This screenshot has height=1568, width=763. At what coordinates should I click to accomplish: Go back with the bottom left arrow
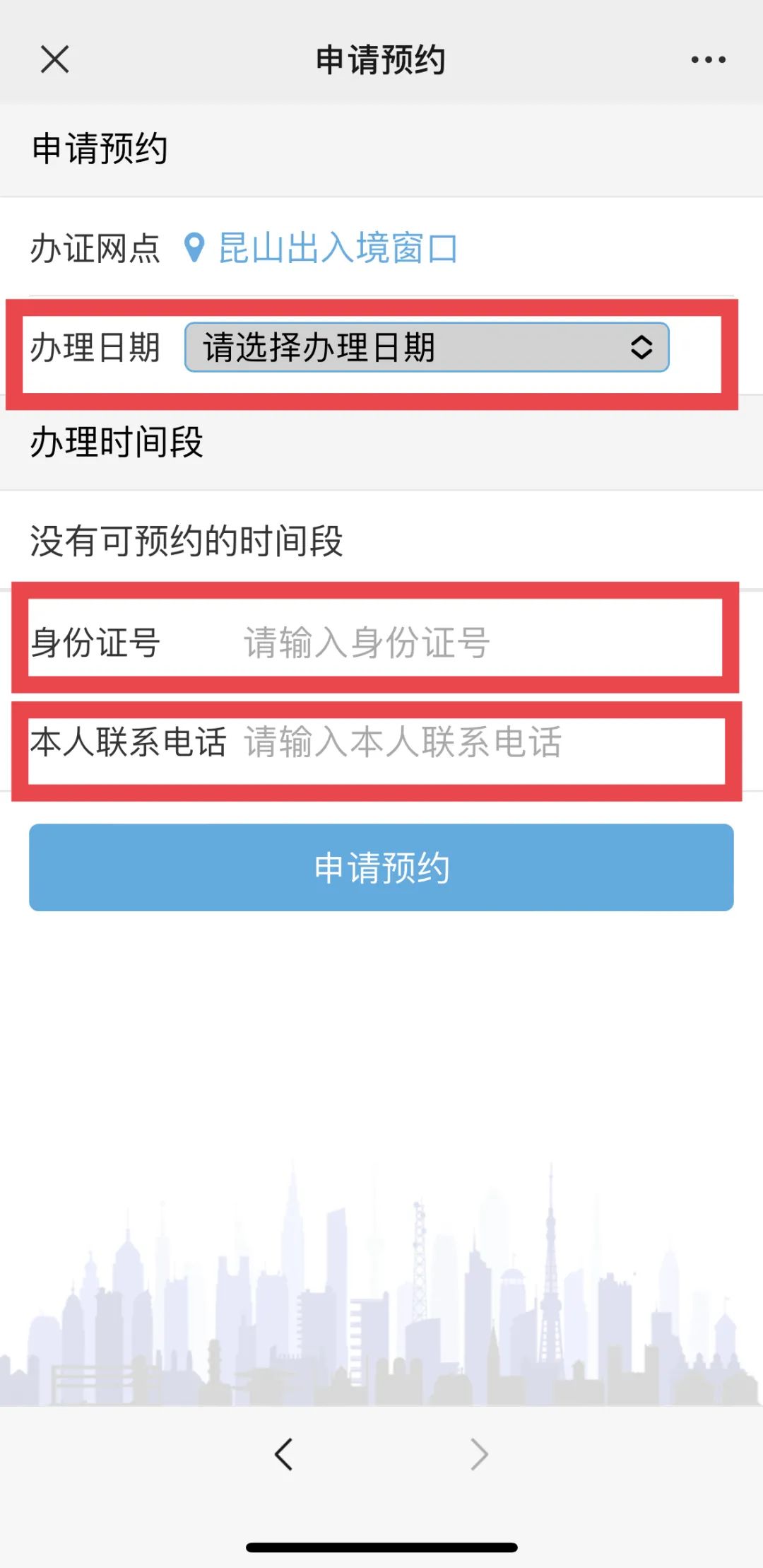(284, 1454)
